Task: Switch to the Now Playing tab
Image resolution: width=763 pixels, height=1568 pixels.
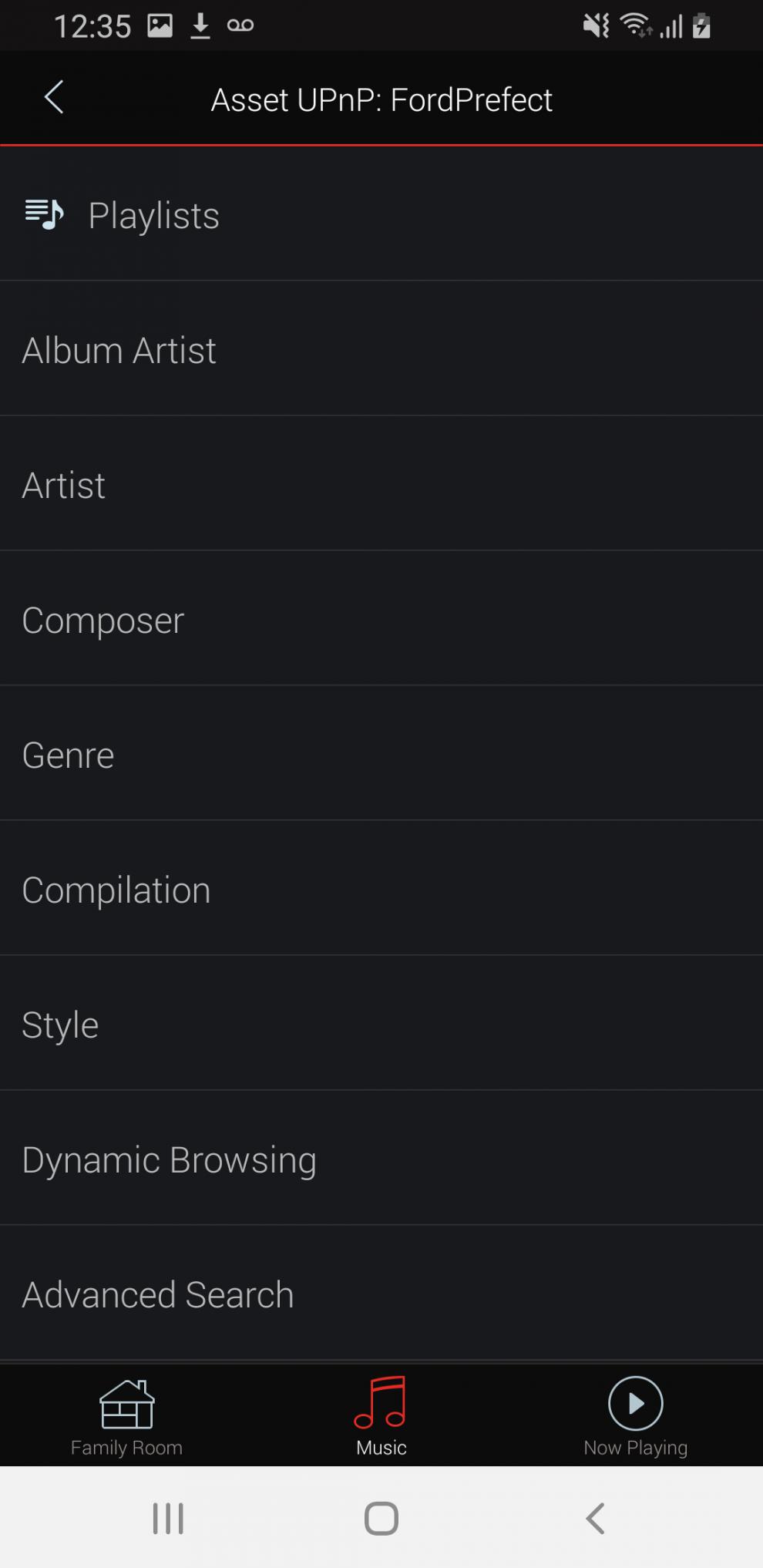Action: (635, 1417)
